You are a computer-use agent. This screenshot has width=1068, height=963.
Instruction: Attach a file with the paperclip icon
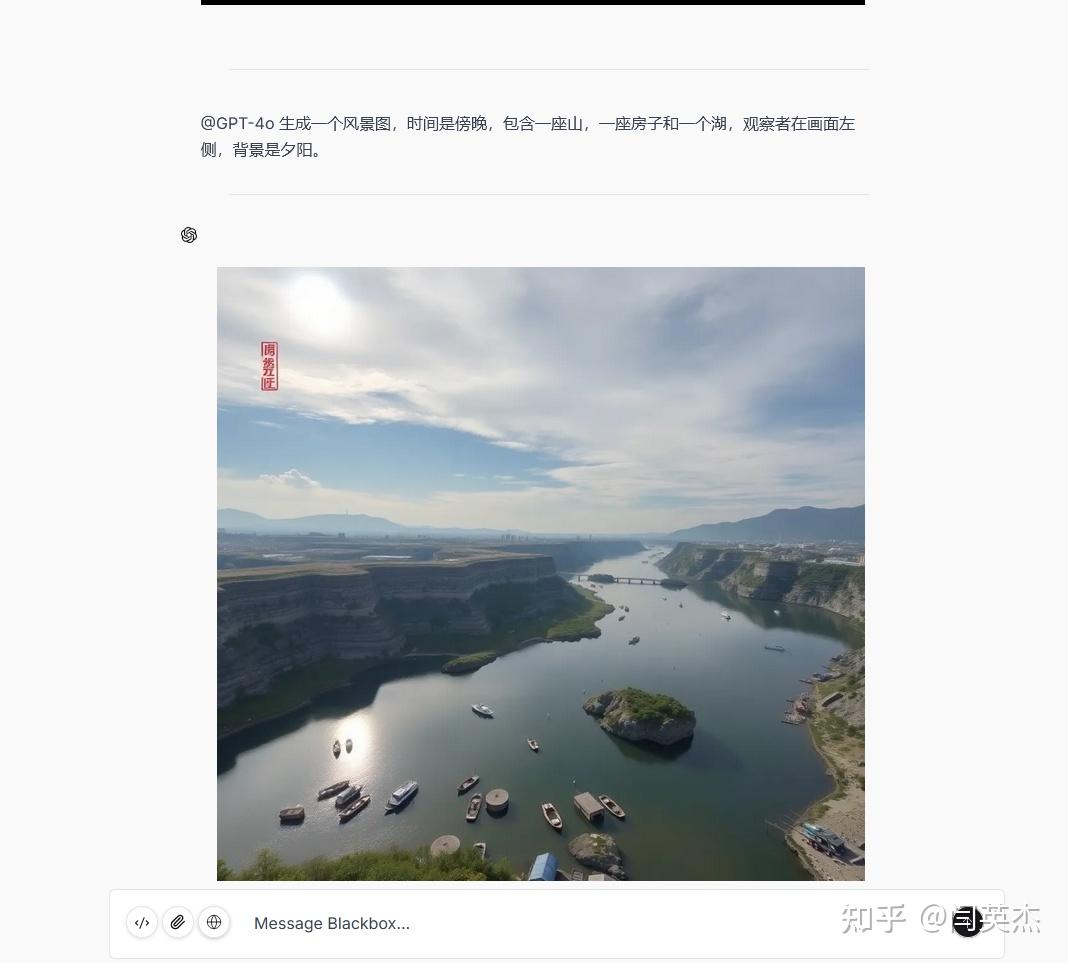[178, 923]
